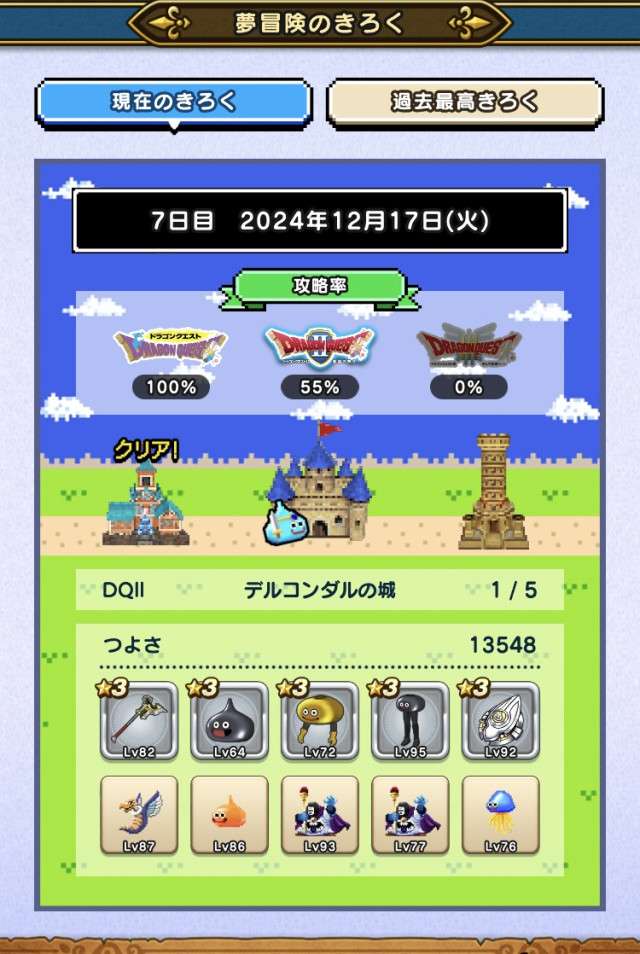The height and width of the screenshot is (954, 640).
Task: Switch to the 現在のきろく tab
Action: tap(174, 102)
